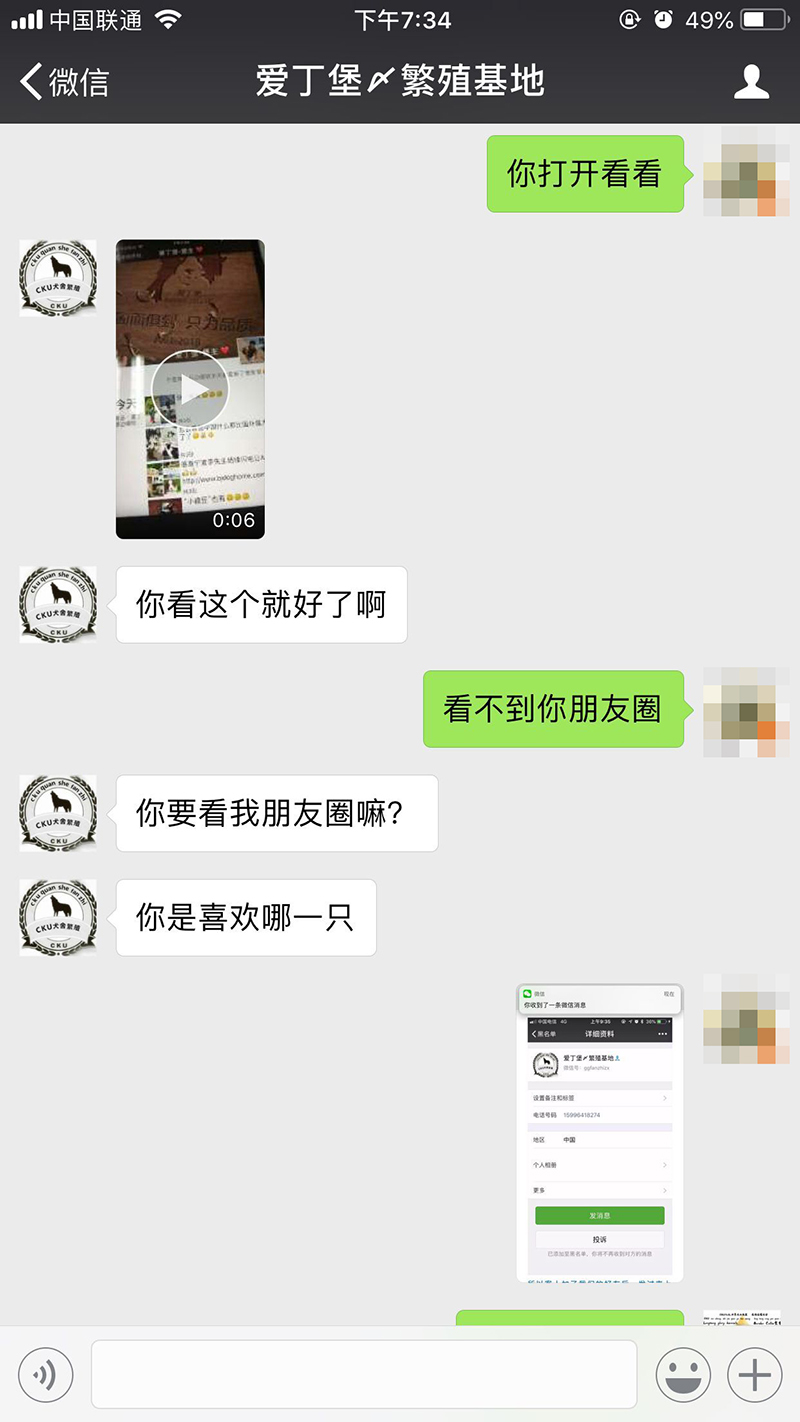Switch to voice message input
800x1422 pixels.
click(46, 1375)
